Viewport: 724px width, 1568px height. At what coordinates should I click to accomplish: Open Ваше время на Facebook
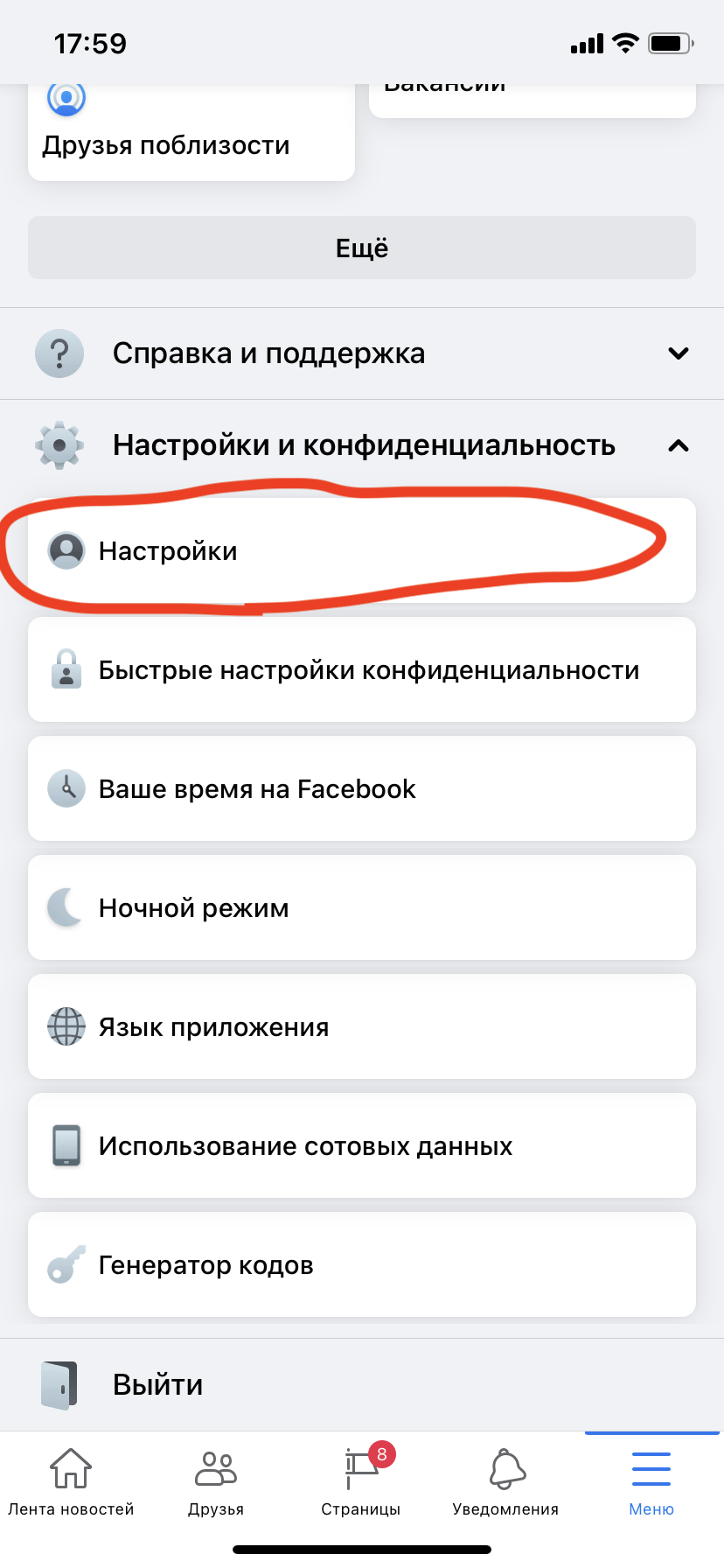pos(362,788)
